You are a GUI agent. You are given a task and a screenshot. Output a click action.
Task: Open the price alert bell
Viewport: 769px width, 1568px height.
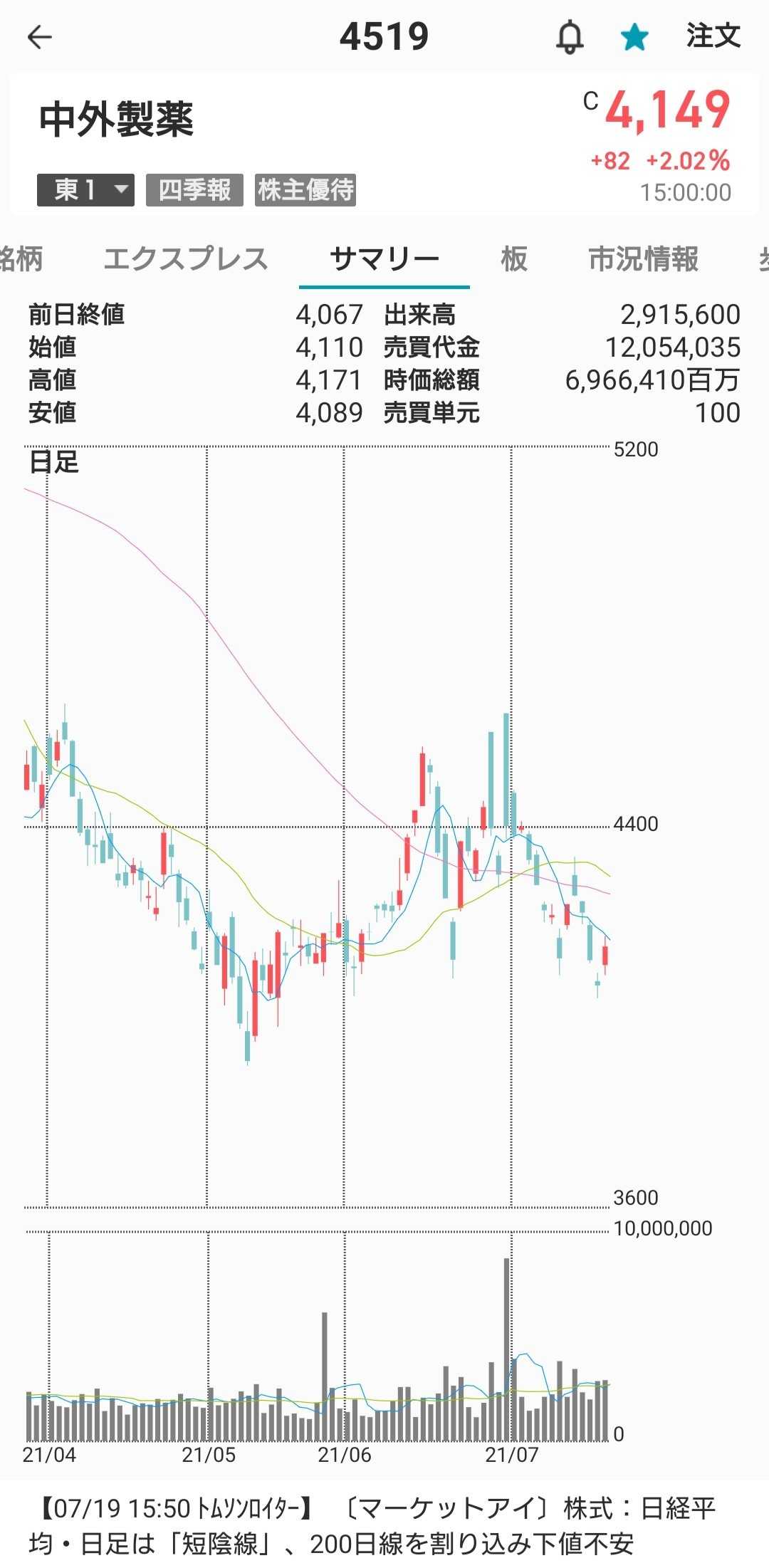point(569,37)
